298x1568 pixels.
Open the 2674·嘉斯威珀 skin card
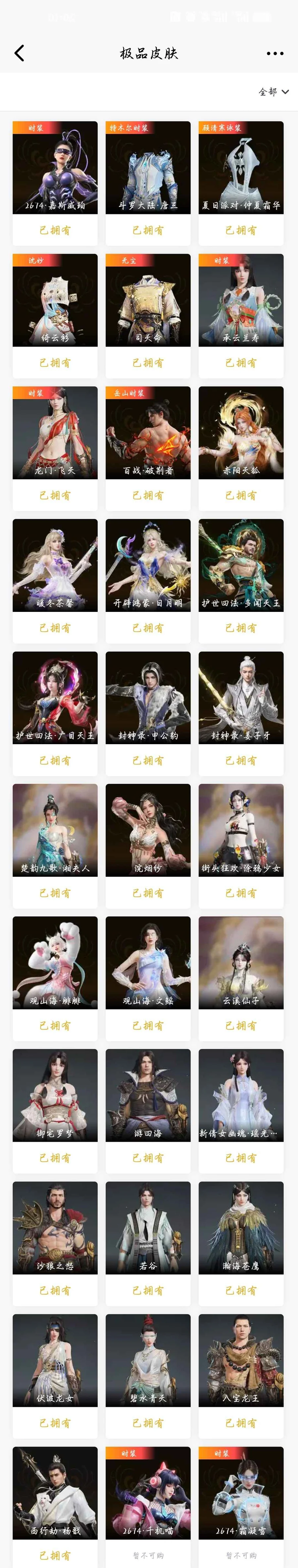55,167
